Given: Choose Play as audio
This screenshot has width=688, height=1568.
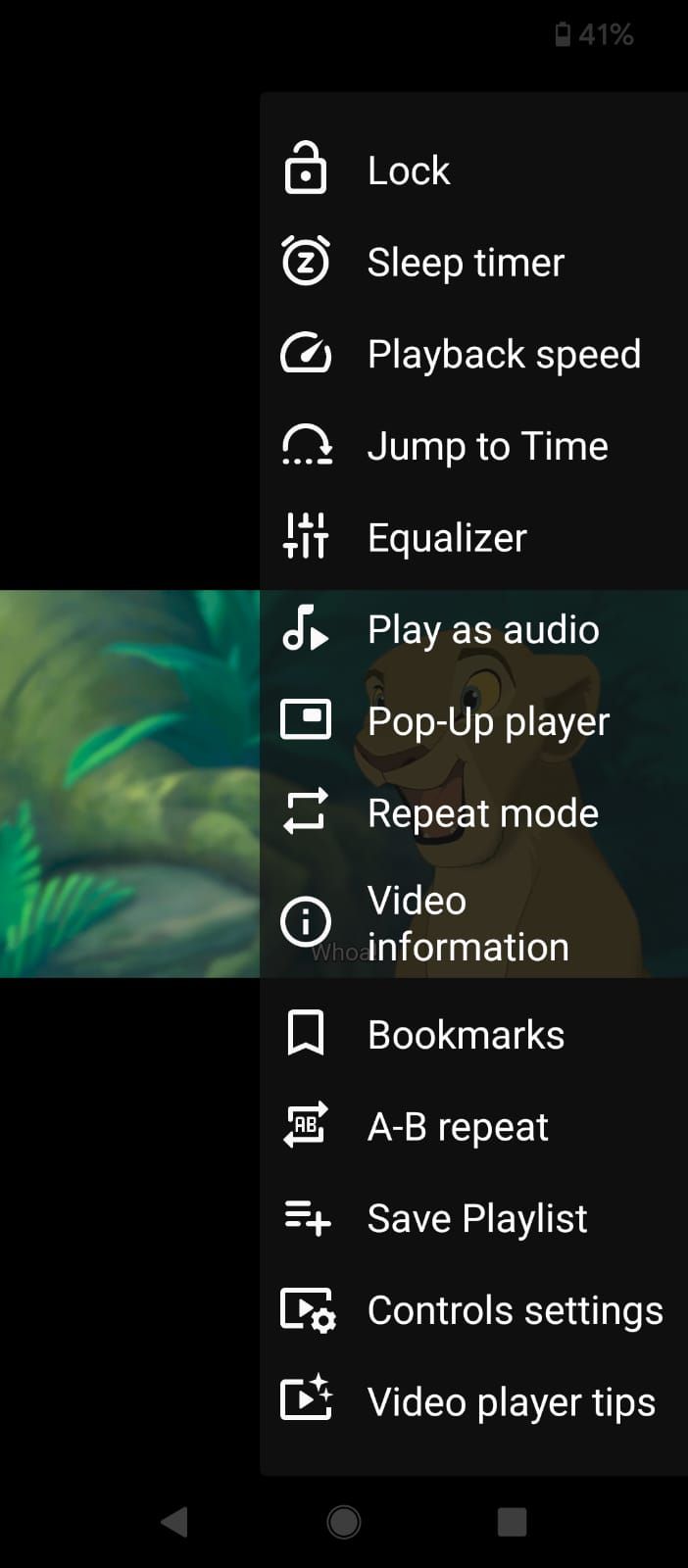Looking at the screenshot, I should point(482,629).
